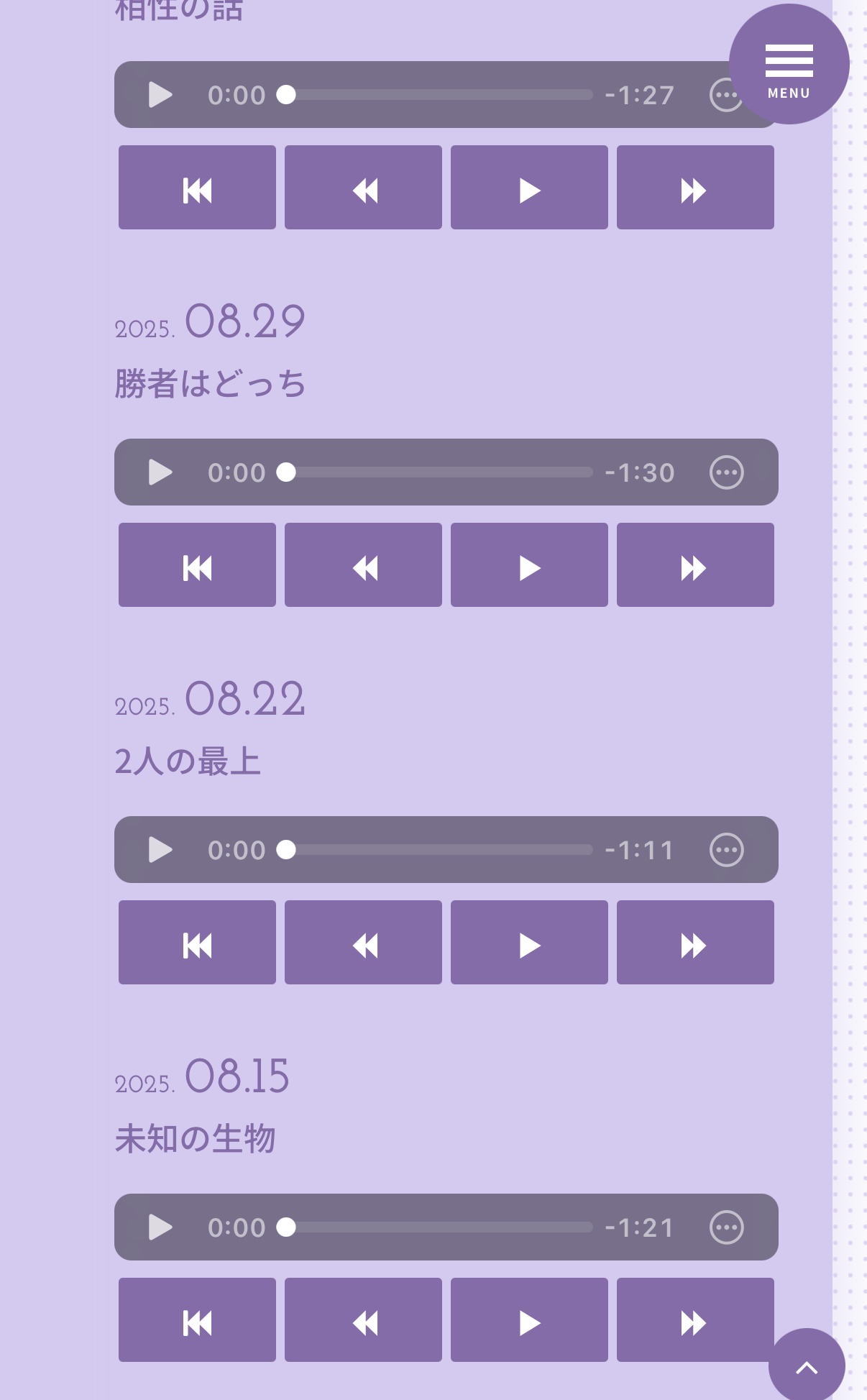
Task: Fast forward the 勝者はどっち audio
Action: (x=694, y=565)
